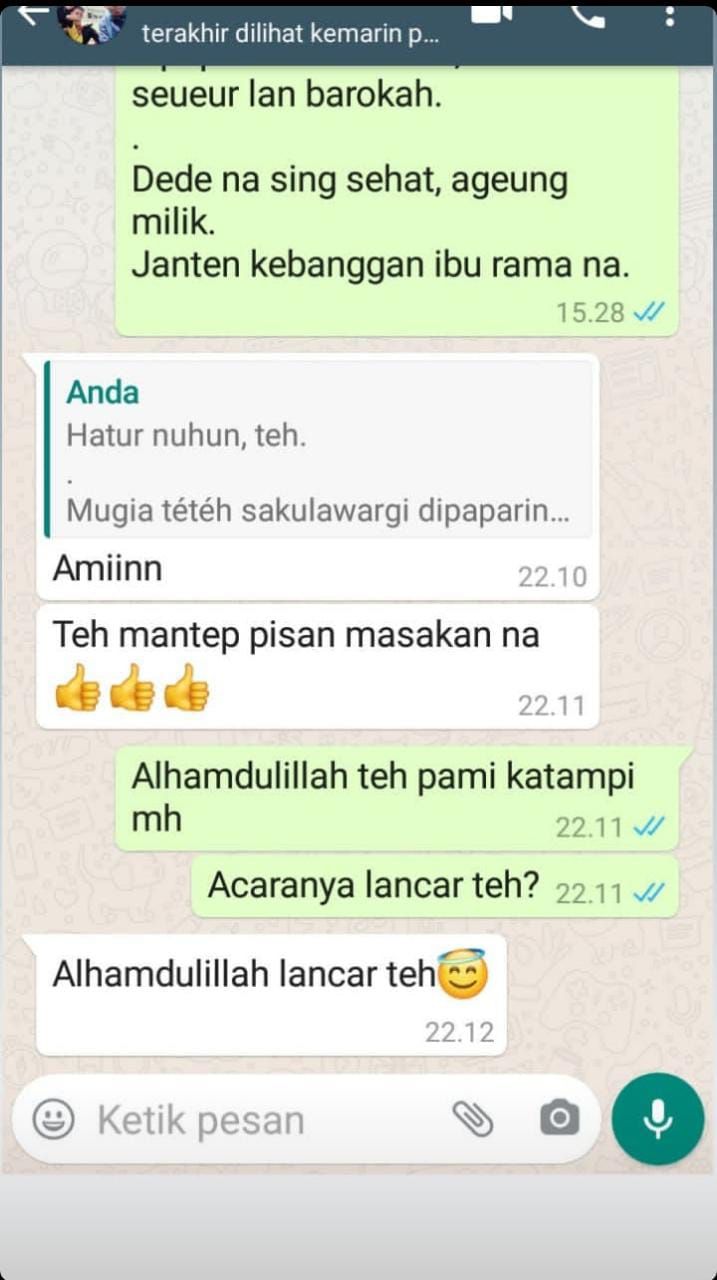Tap the voice message microphone button
The image size is (717, 1280).
pyautogui.click(x=658, y=1119)
